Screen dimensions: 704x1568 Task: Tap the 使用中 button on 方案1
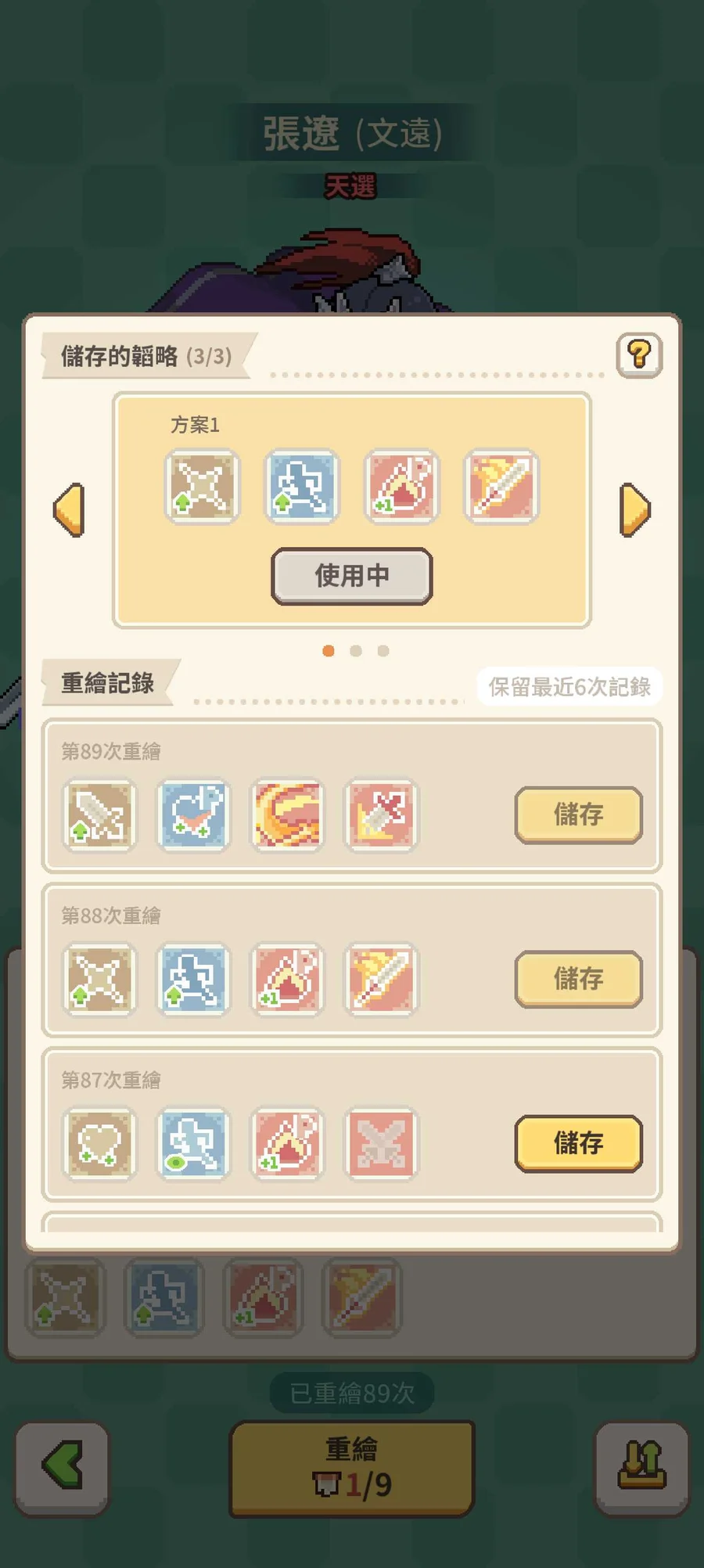351,576
